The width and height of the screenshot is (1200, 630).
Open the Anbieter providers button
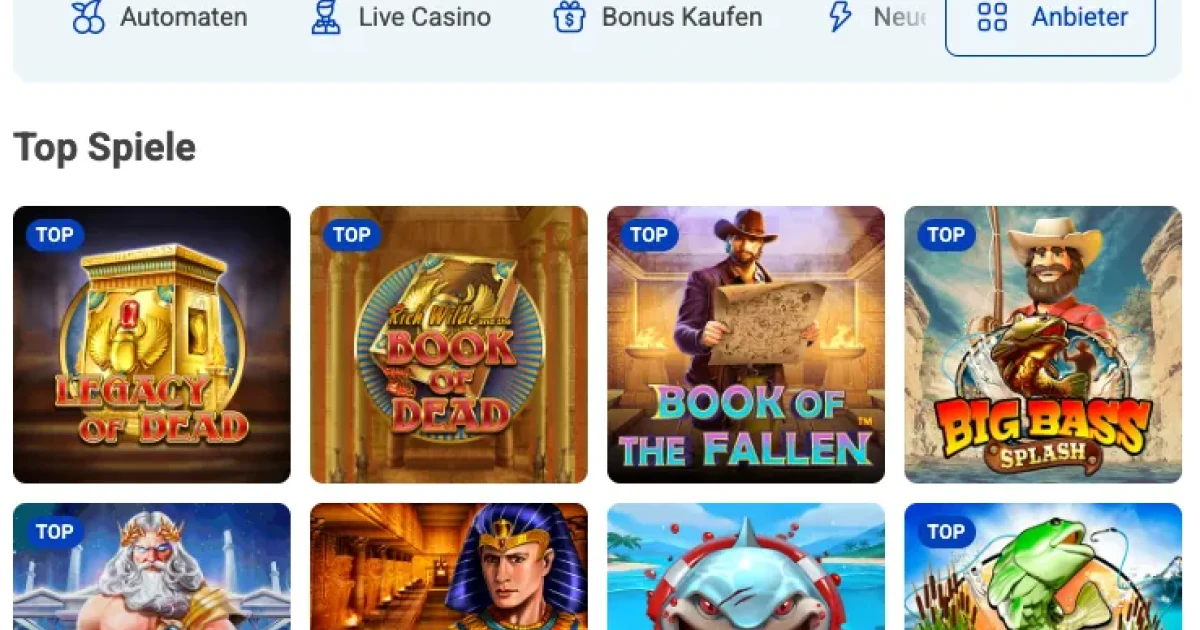pos(1050,18)
